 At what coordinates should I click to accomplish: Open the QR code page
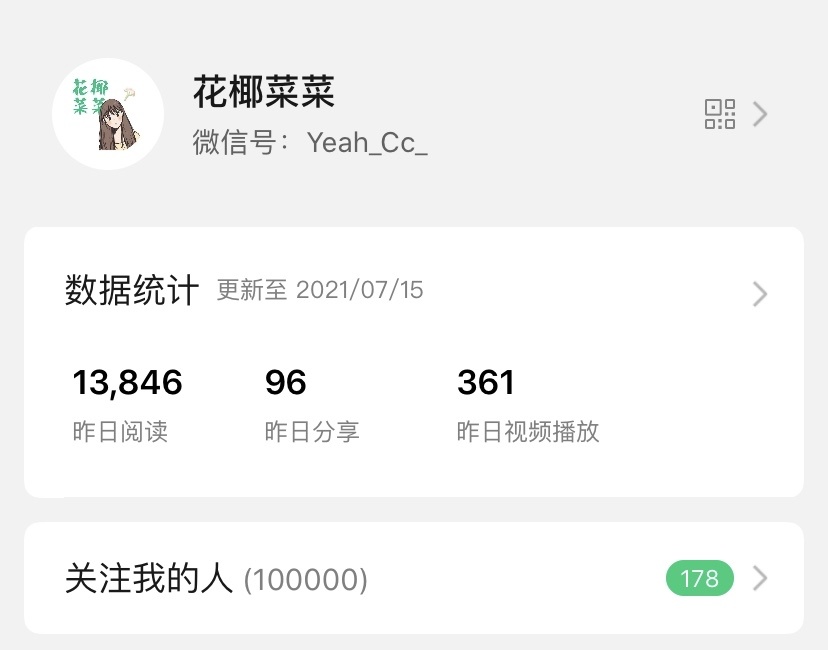click(x=720, y=114)
